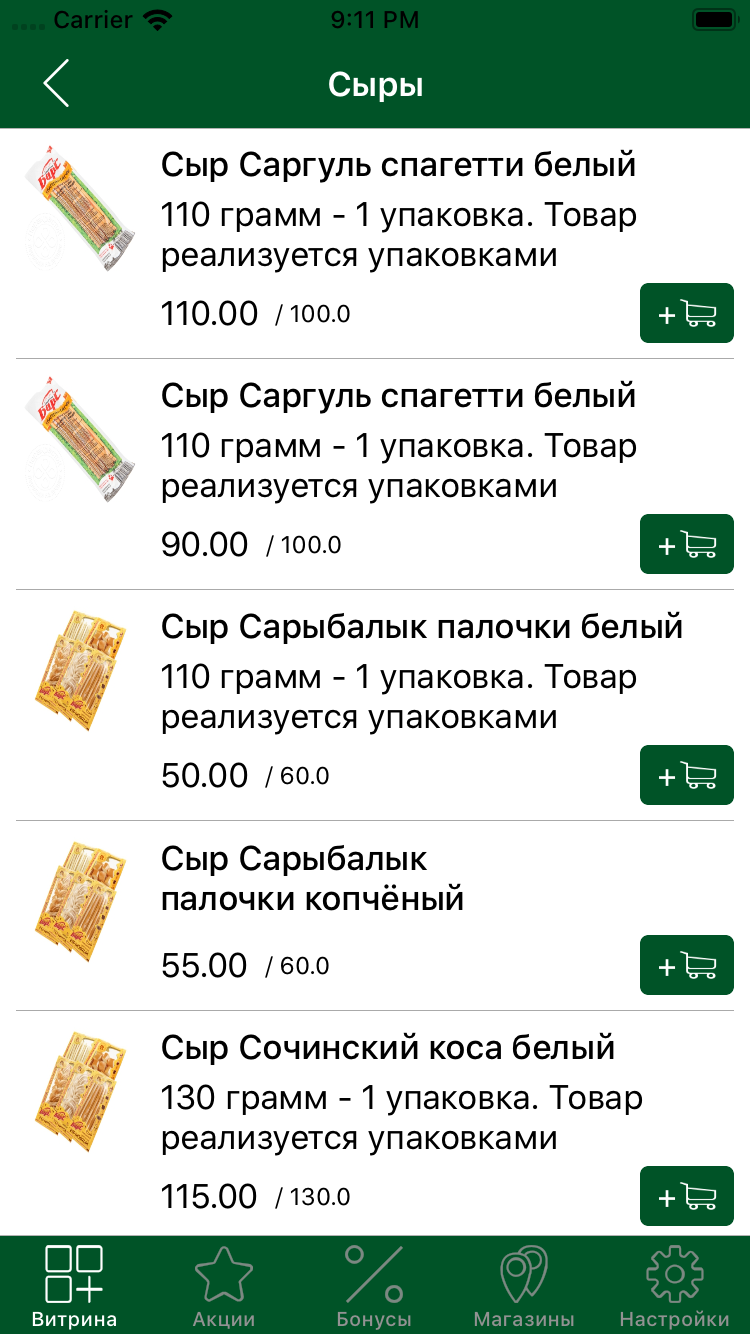Go back from the Сыры screen

pyautogui.click(x=56, y=83)
